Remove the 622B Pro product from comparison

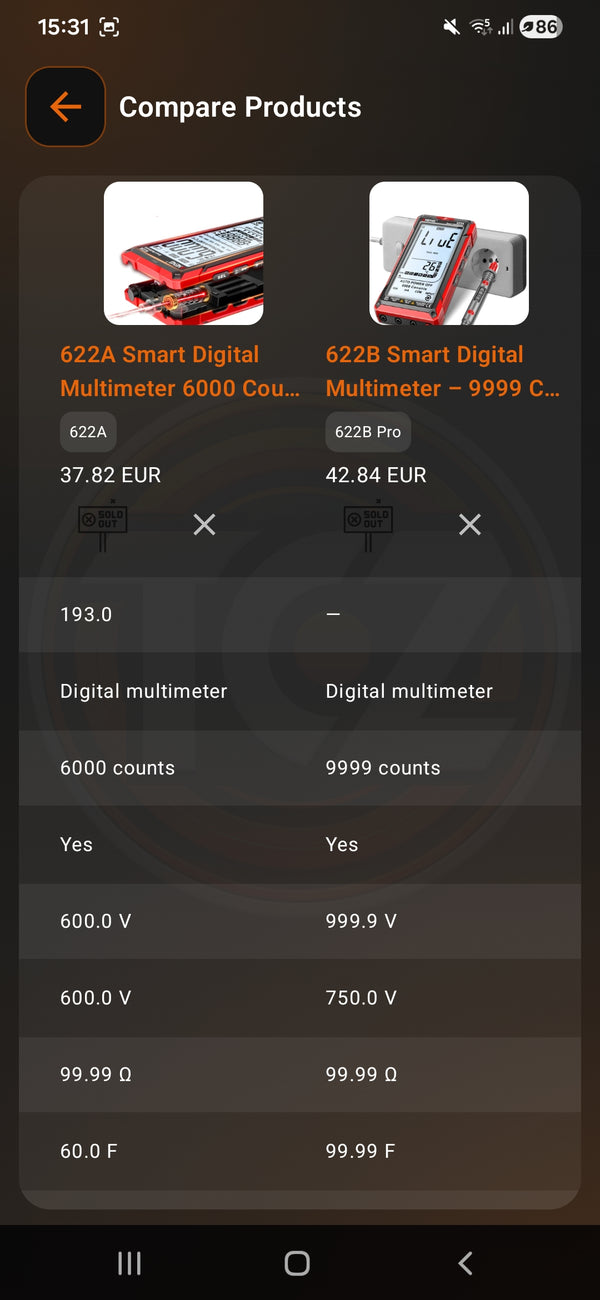469,525
